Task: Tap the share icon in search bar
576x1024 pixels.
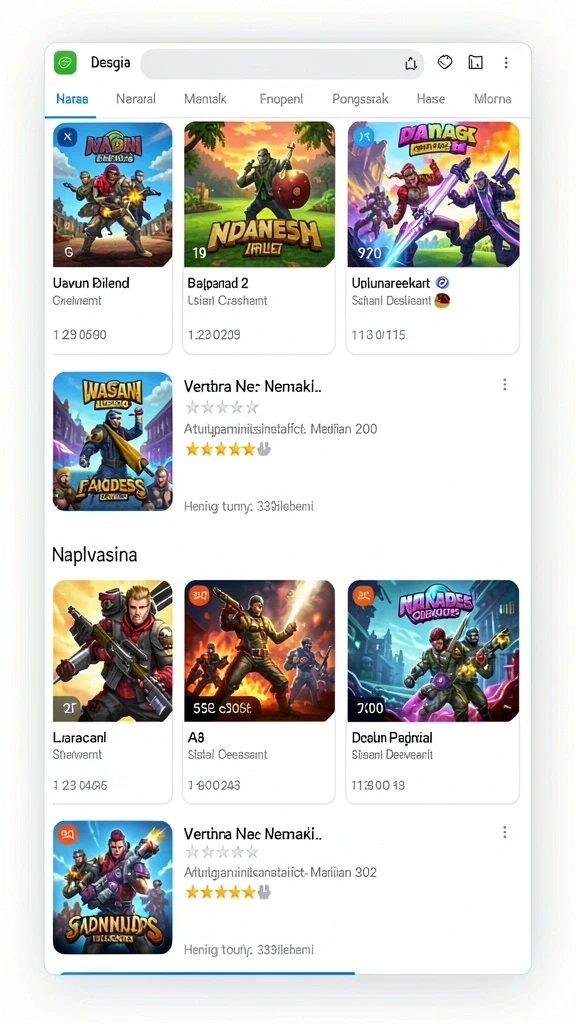Action: (x=410, y=63)
